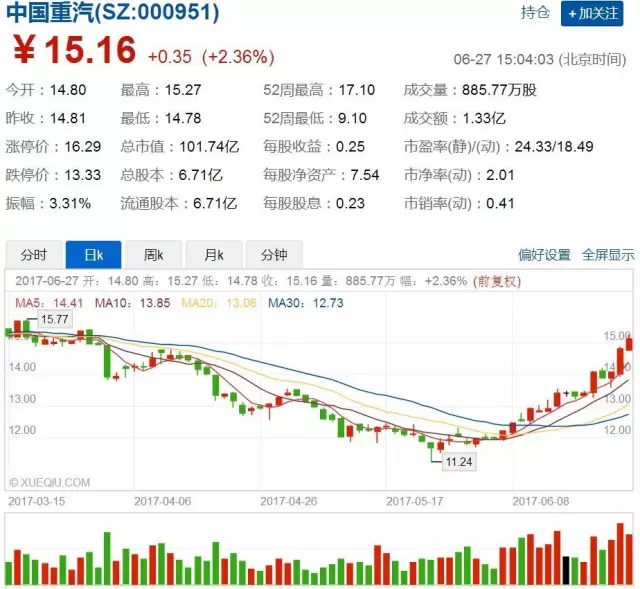640x589 pixels.
Task: Open the 持仓 holdings link
Action: click(x=535, y=13)
